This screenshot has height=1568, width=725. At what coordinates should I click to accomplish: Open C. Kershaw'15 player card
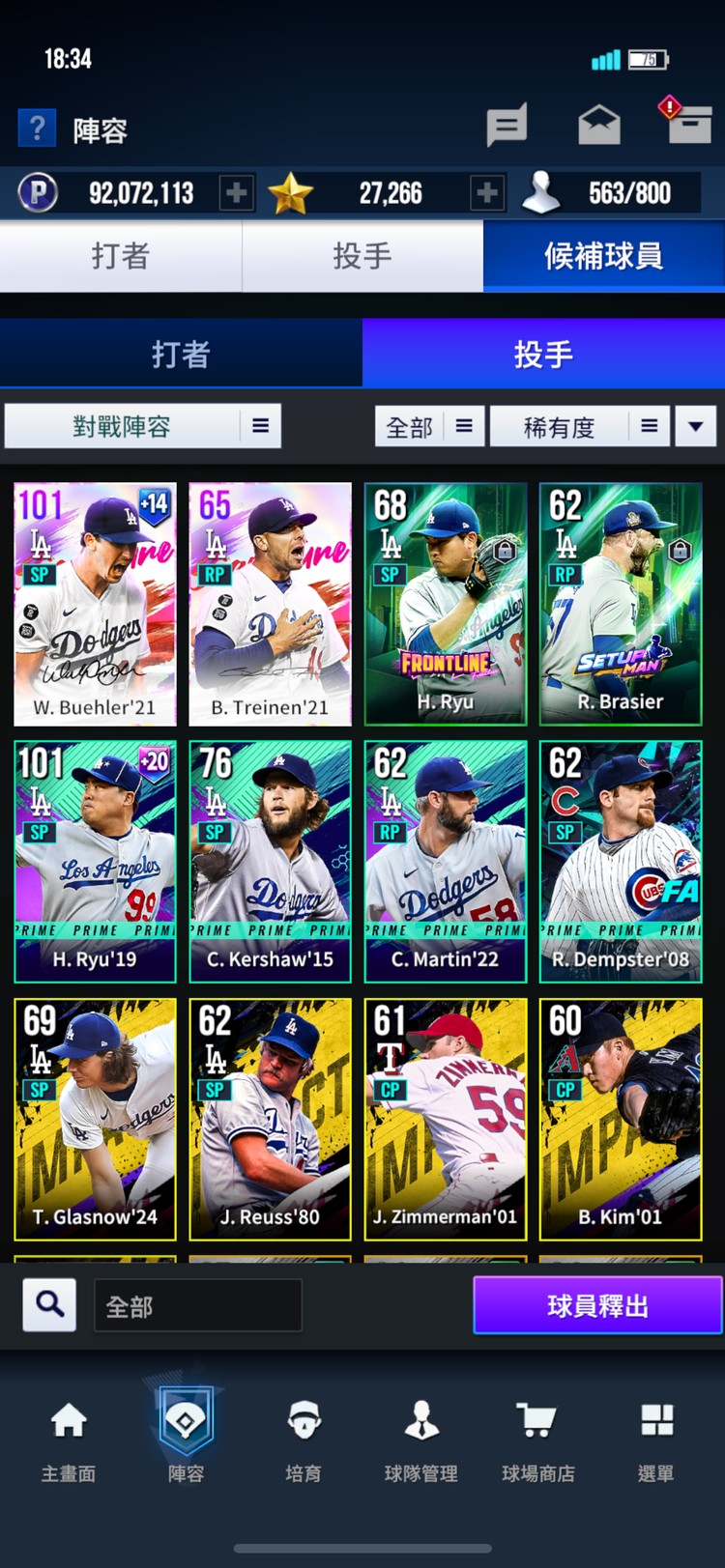coord(270,861)
